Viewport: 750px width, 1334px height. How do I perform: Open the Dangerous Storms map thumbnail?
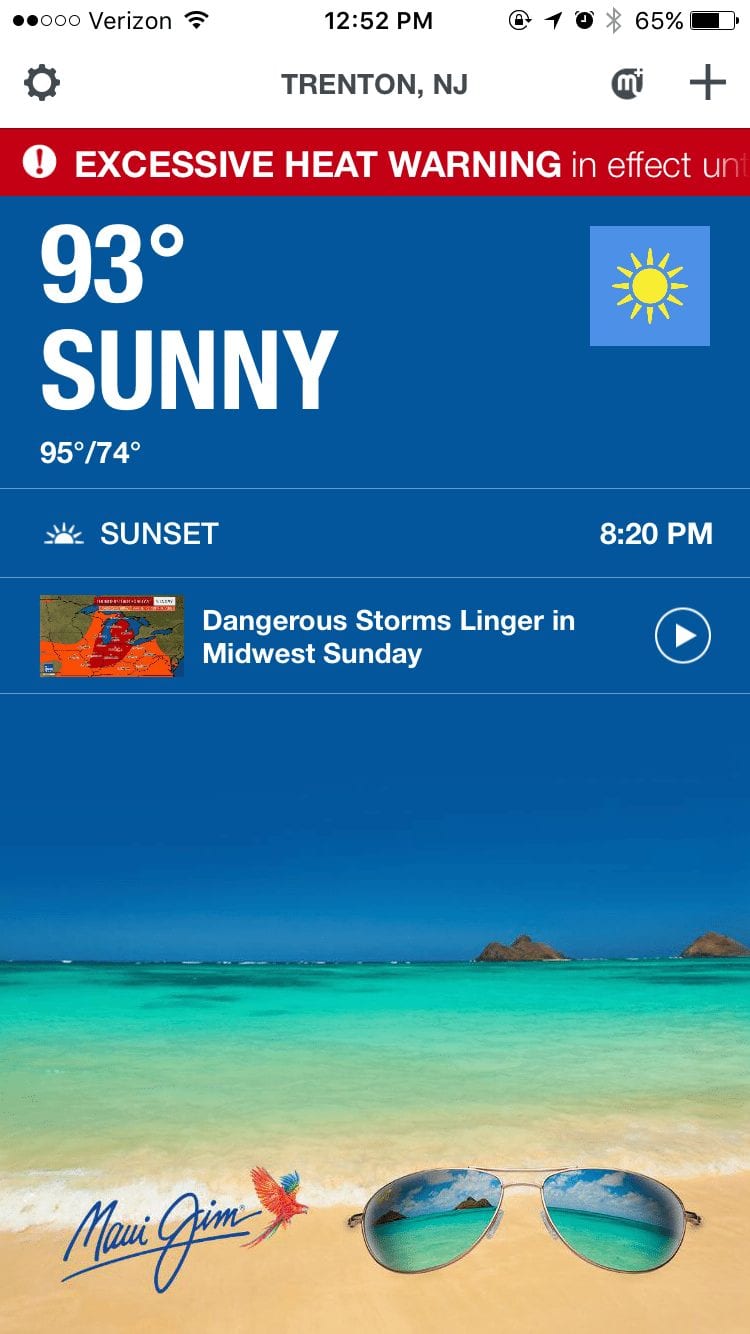click(112, 636)
